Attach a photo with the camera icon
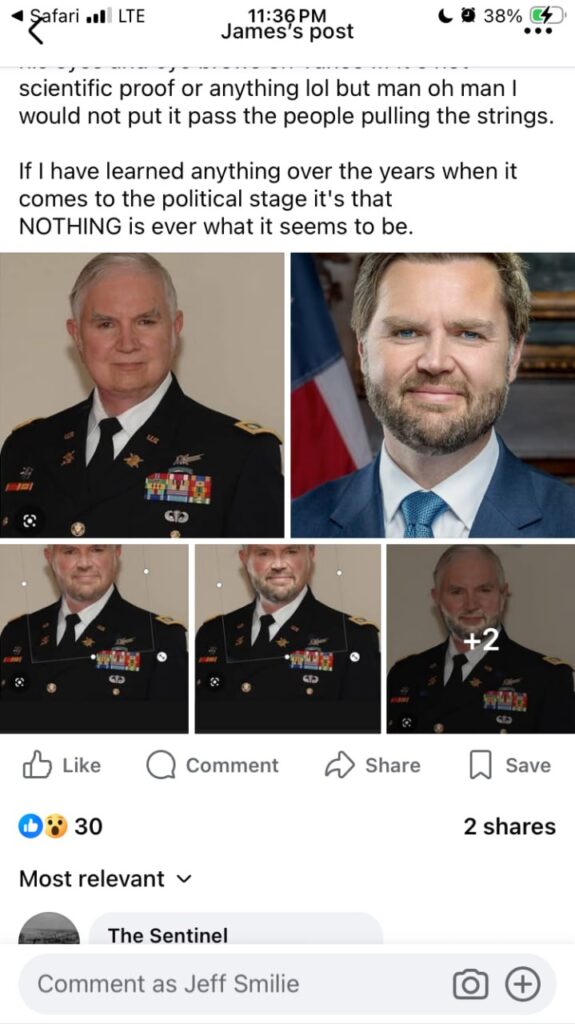Viewport: 575px width, 1024px height. pyautogui.click(x=470, y=984)
